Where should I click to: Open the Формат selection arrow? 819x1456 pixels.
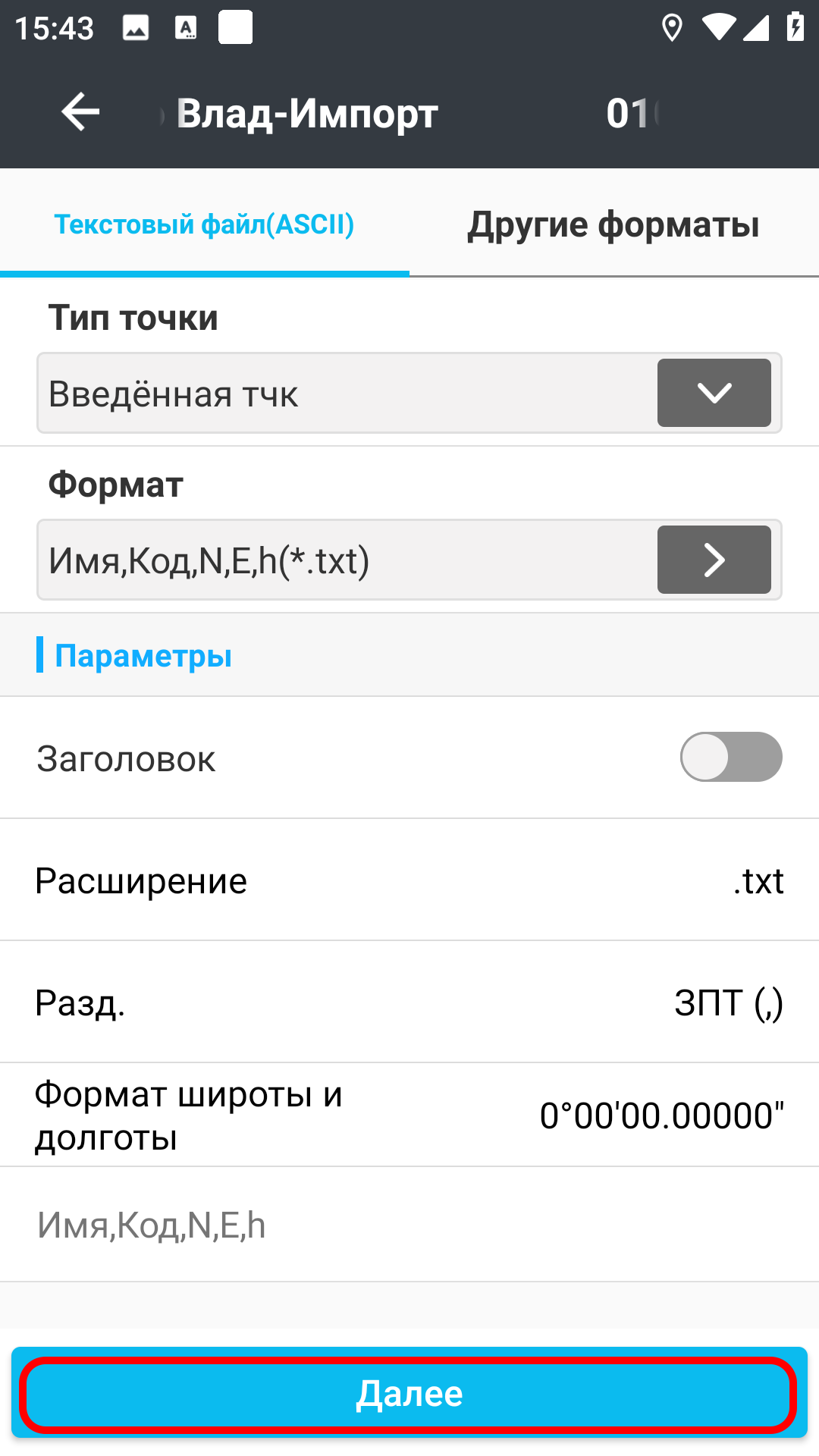point(714,560)
